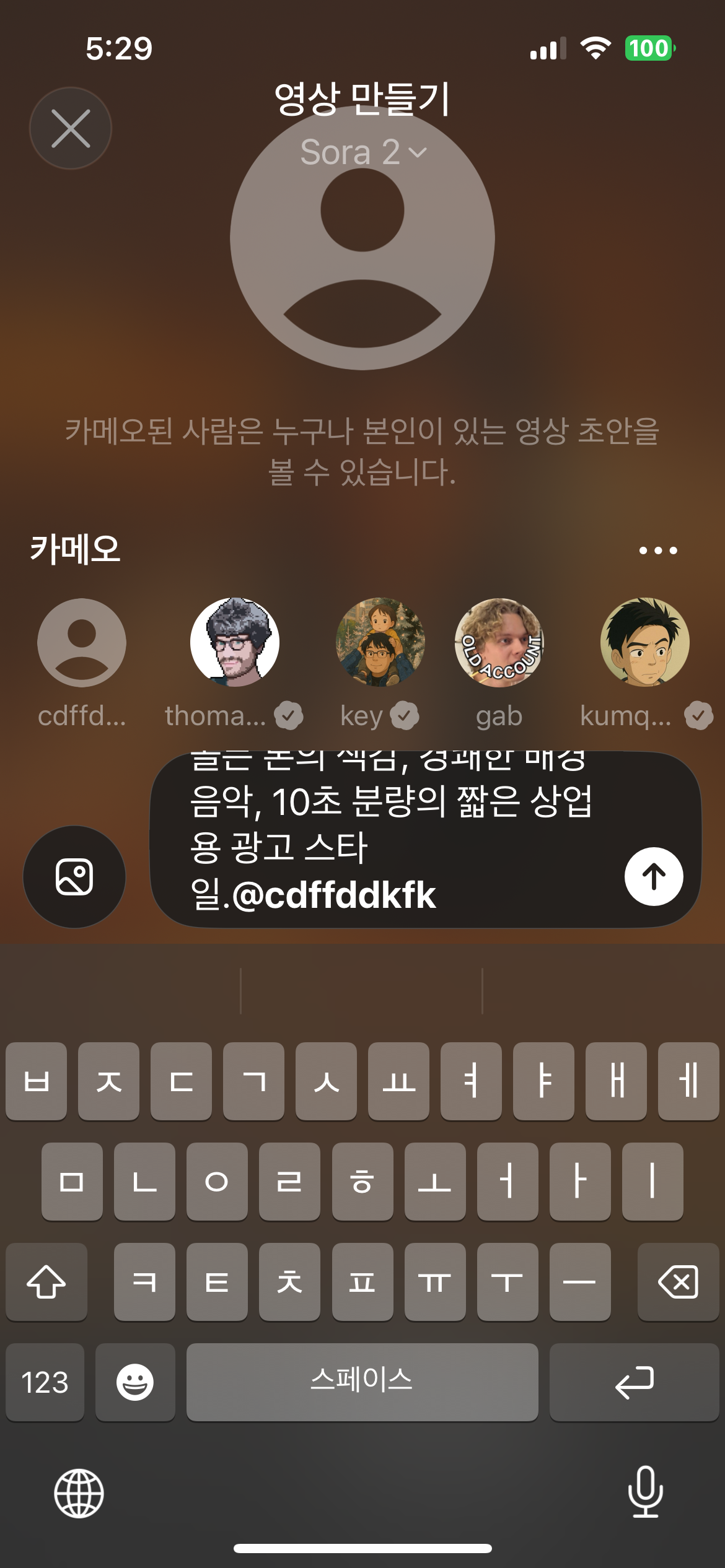Screen dimensions: 725x1568
Task: Select gab's cameo avatar
Action: [x=499, y=643]
